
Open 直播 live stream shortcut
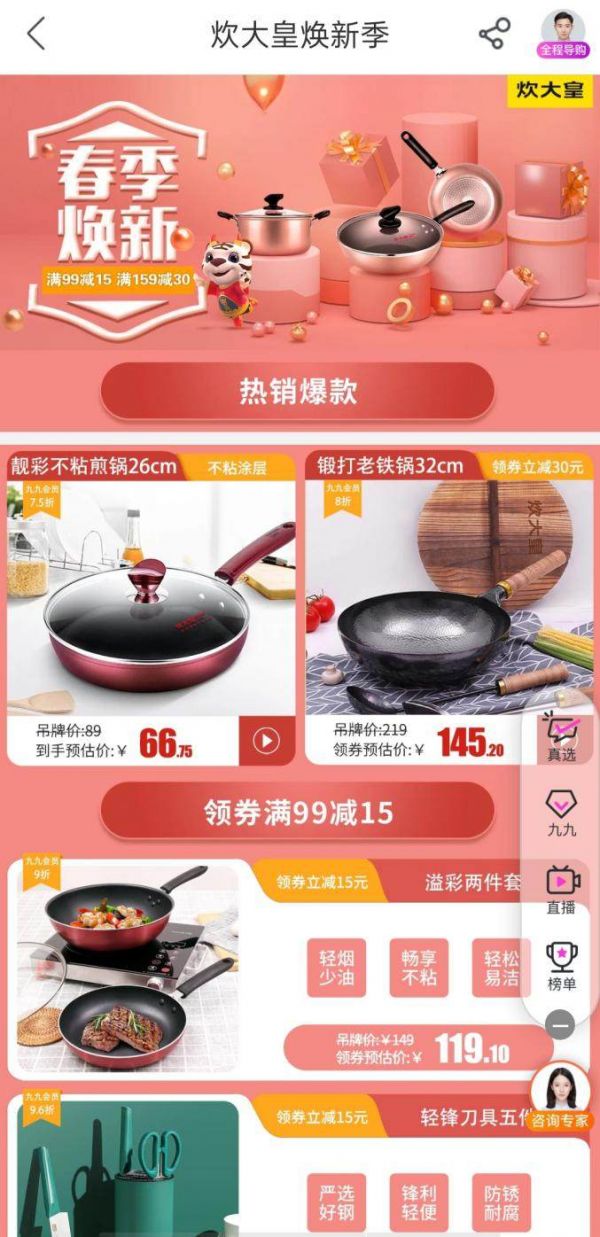pos(562,889)
